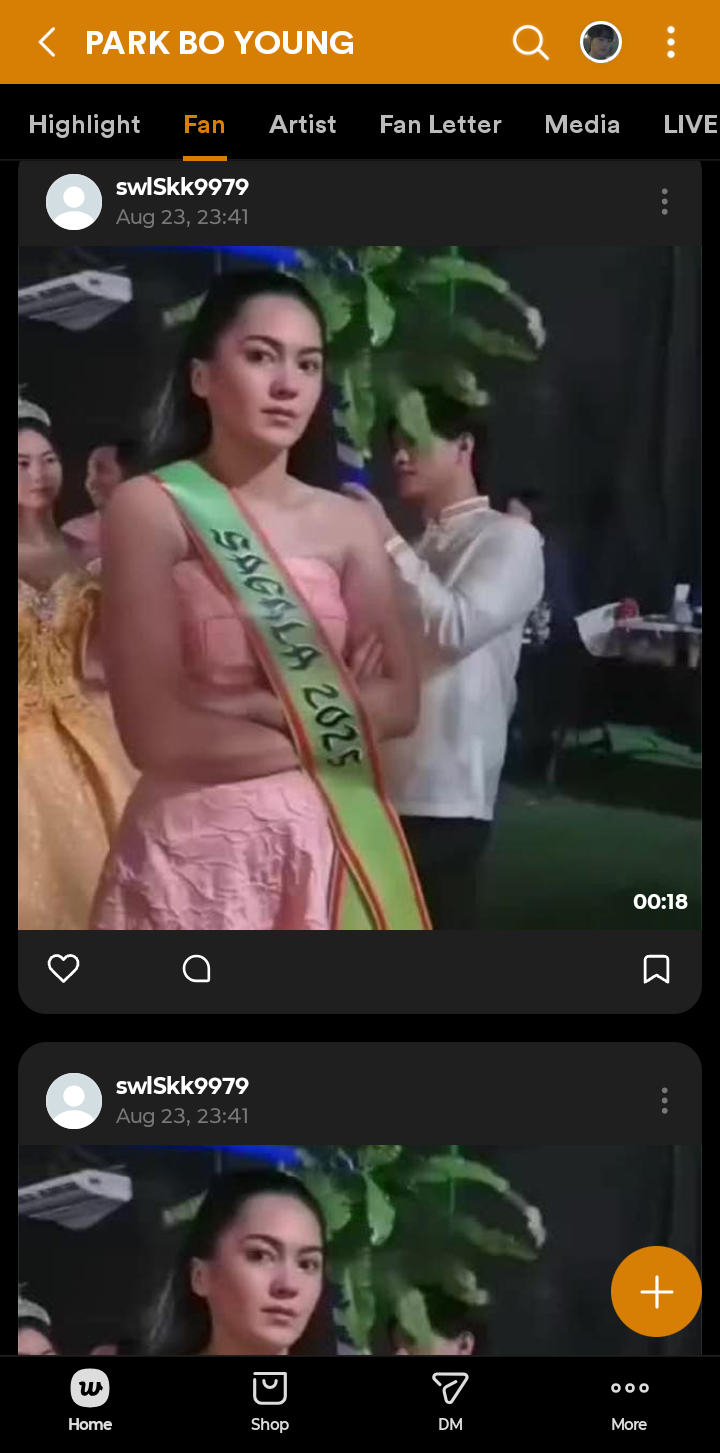Switch to the Media tab
Image resolution: width=720 pixels, height=1453 pixels.
(x=582, y=124)
